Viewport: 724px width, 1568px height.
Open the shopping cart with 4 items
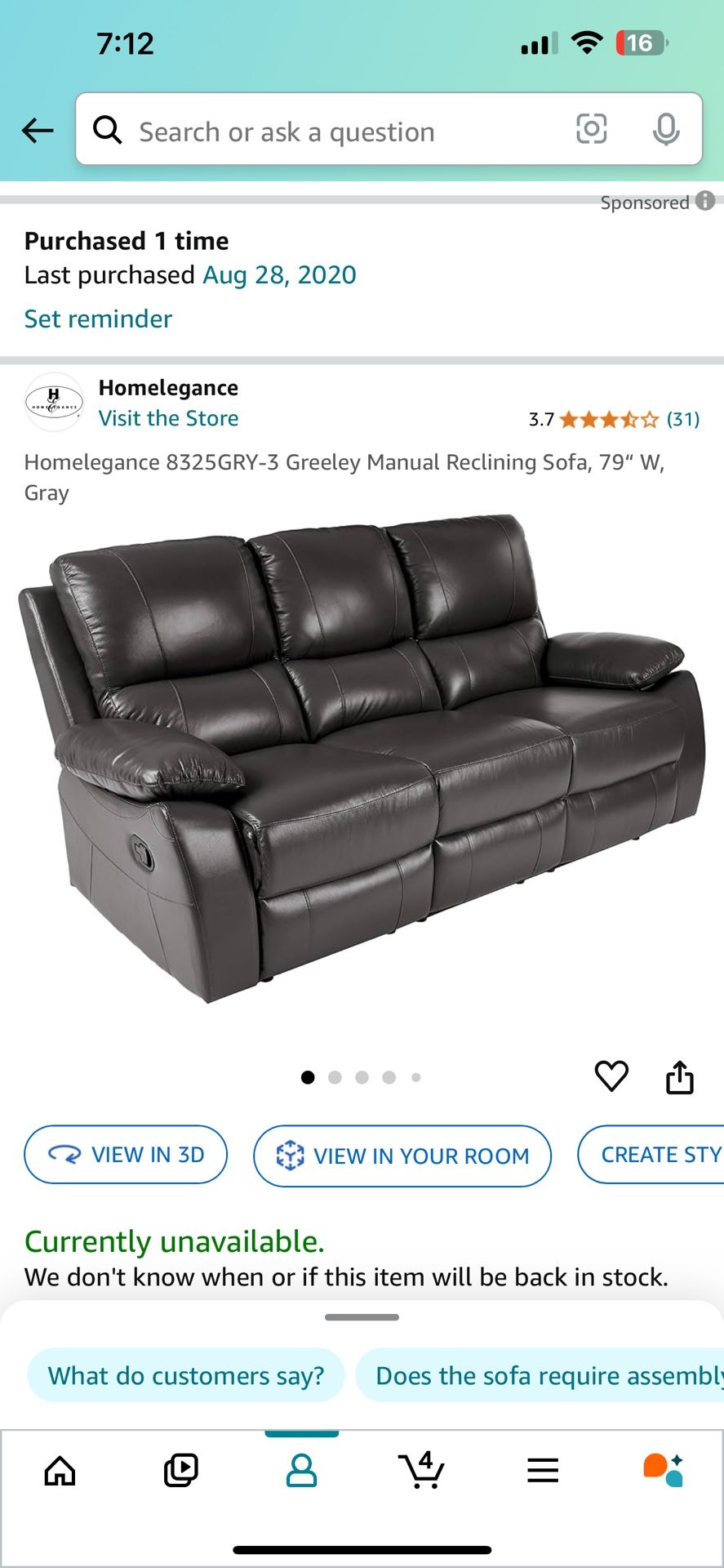point(421,1470)
